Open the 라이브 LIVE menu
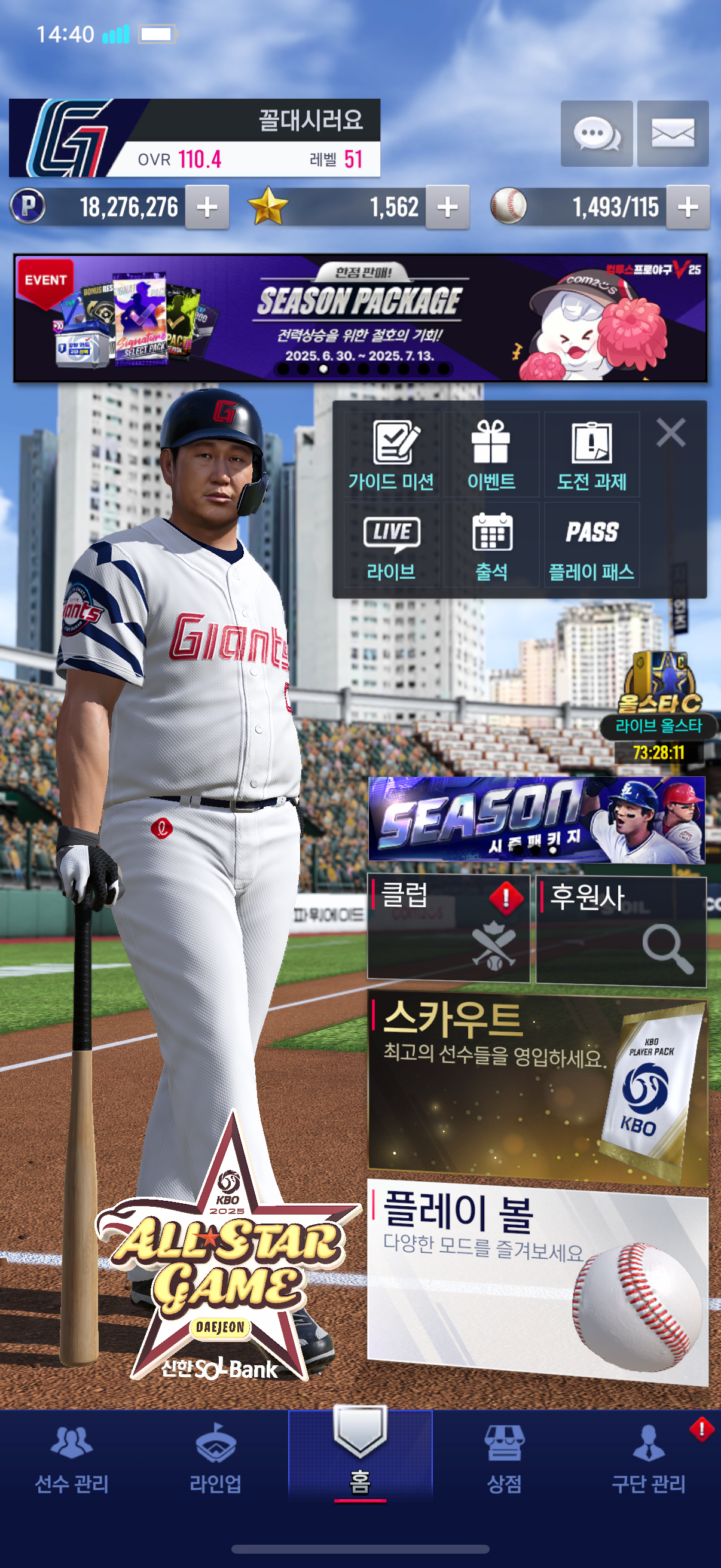Screen dimensions: 721x1568 click(x=391, y=545)
